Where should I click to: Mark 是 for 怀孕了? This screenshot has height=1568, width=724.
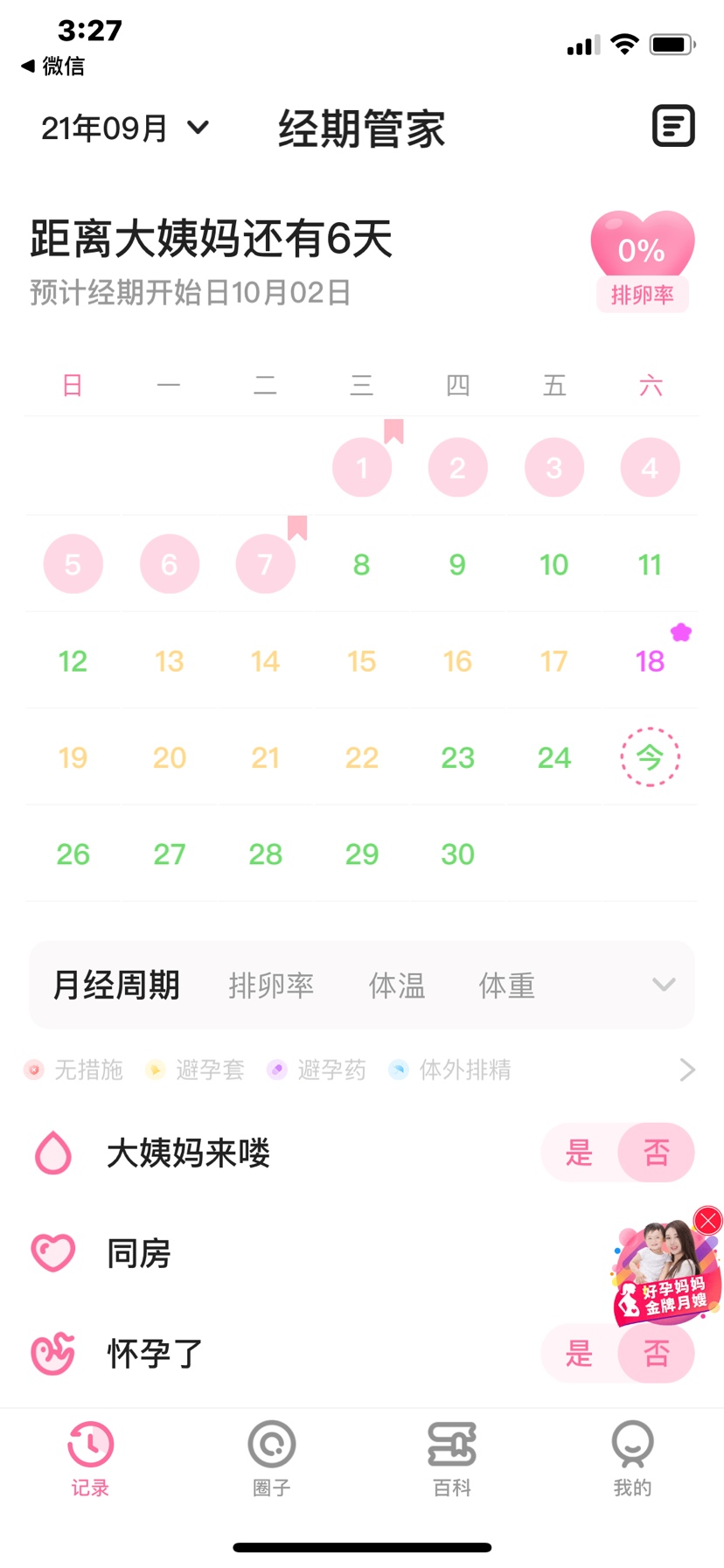click(x=579, y=1354)
